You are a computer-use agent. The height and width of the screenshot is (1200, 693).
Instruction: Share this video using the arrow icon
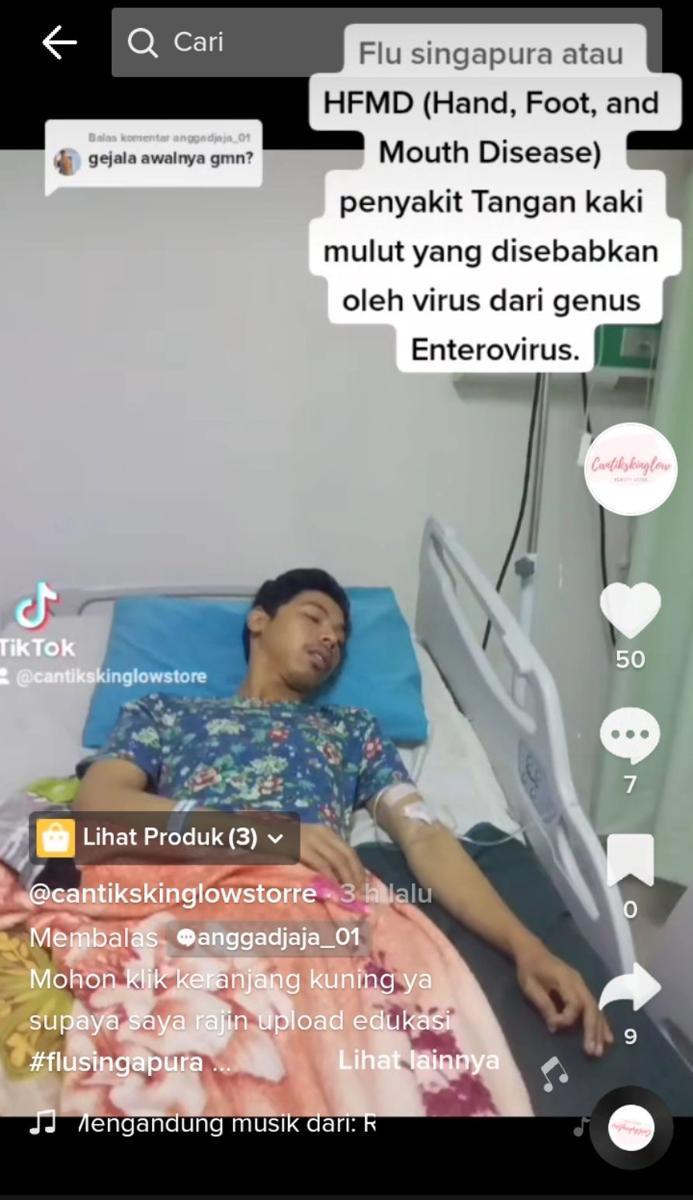click(630, 987)
